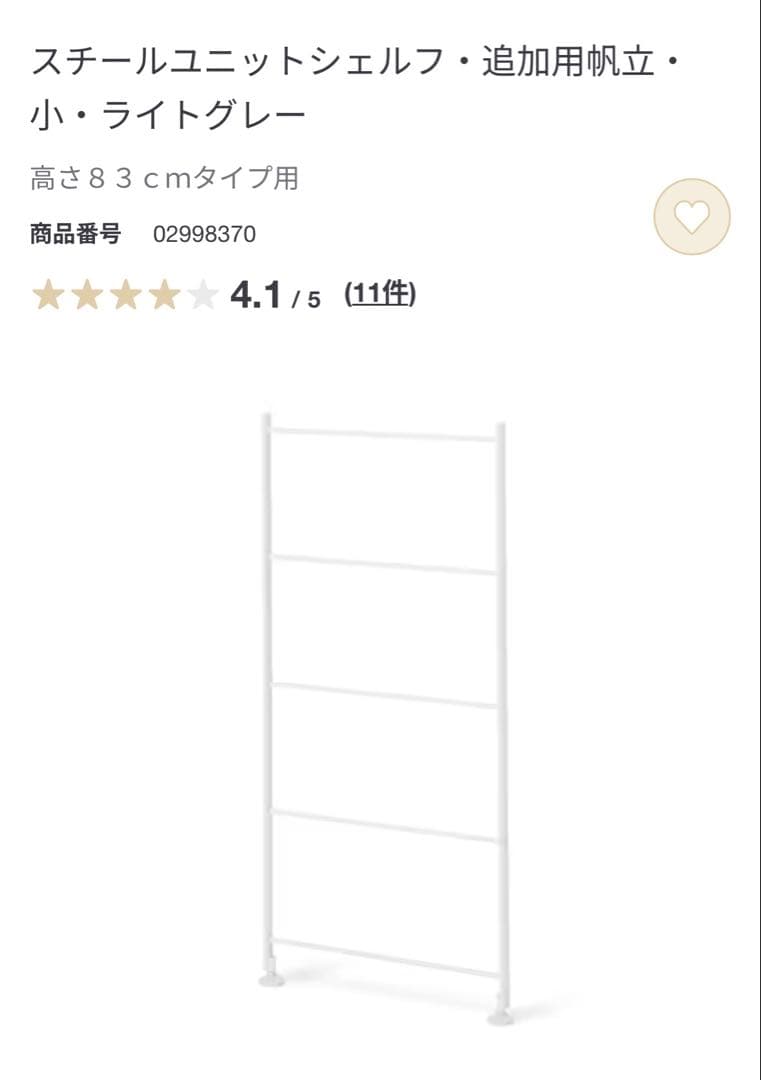The image size is (761, 1080).
Task: Click the 高さ83cmタイプ用 subtitle
Action: (166, 179)
